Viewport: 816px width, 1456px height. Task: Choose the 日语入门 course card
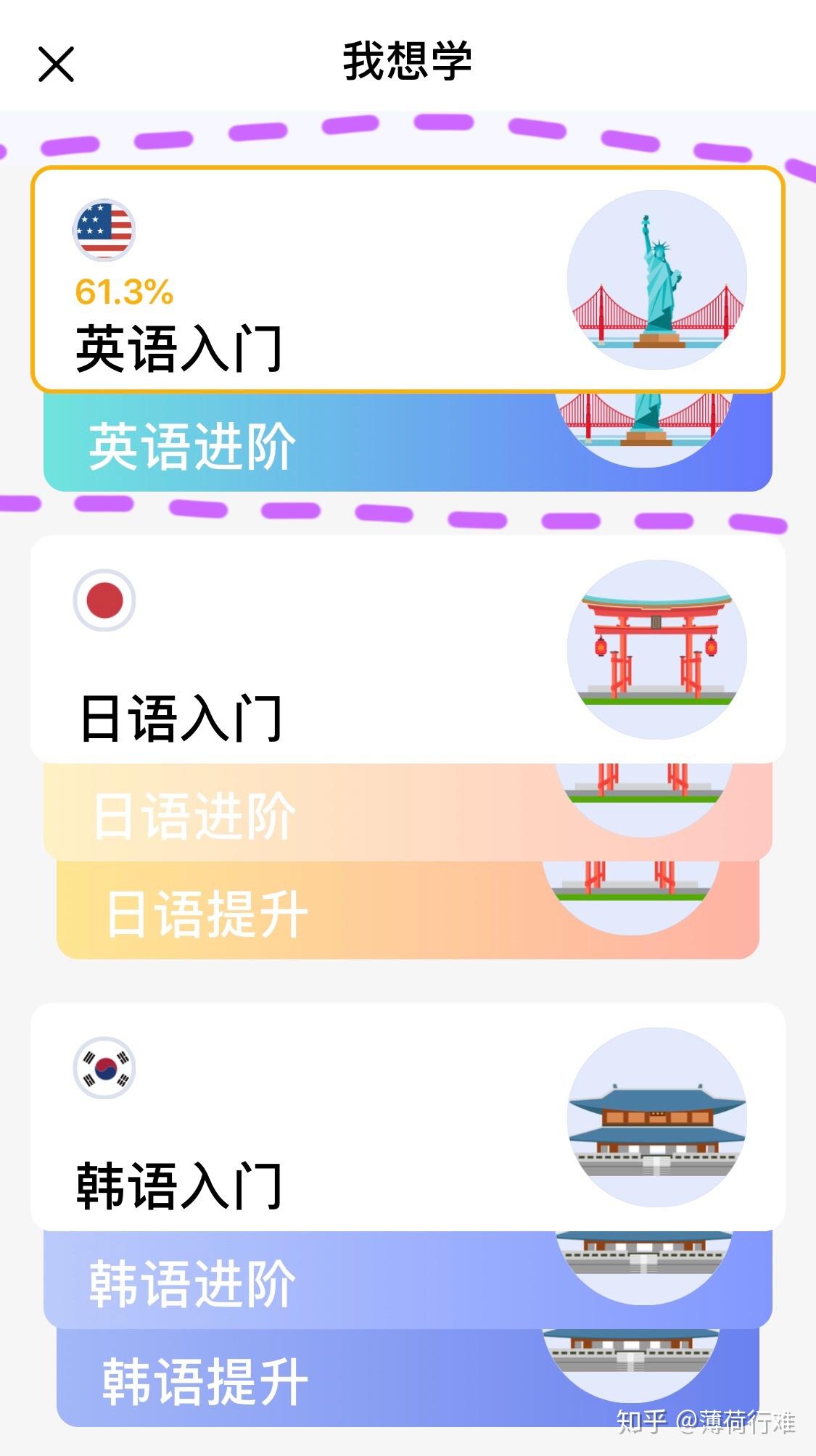click(x=408, y=649)
